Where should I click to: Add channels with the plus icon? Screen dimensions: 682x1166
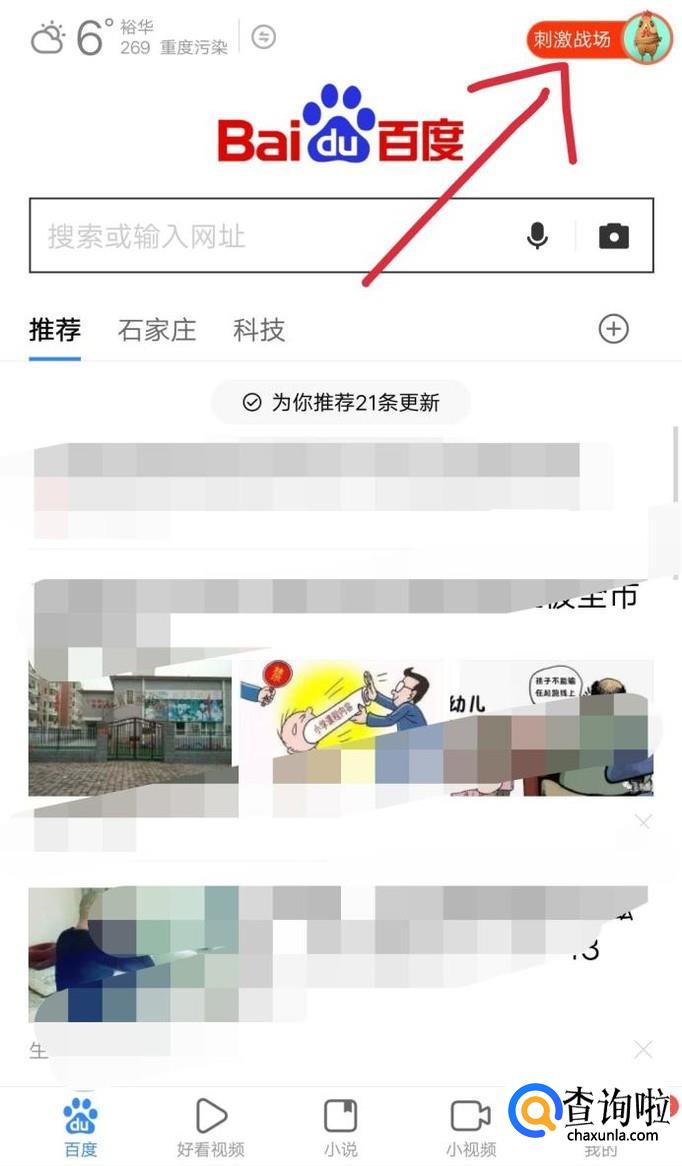pos(613,328)
